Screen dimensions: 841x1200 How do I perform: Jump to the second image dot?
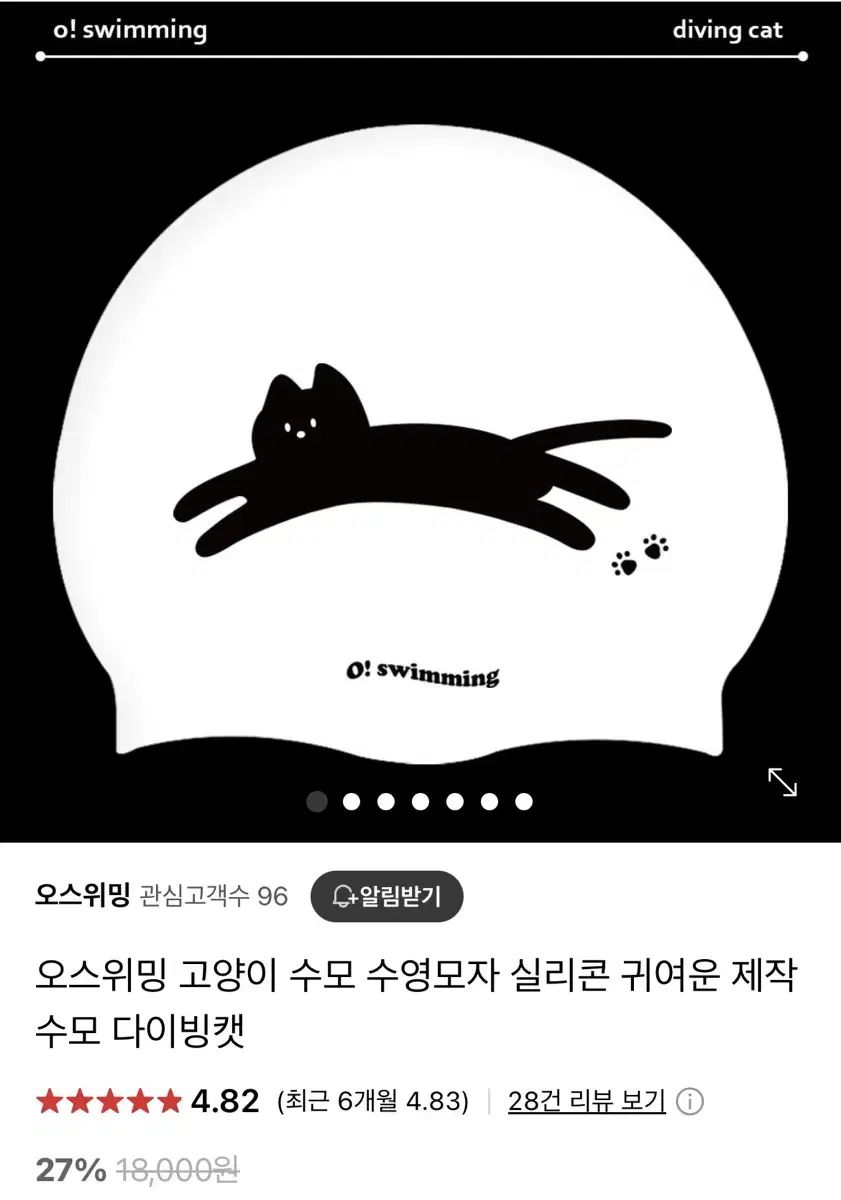(351, 801)
